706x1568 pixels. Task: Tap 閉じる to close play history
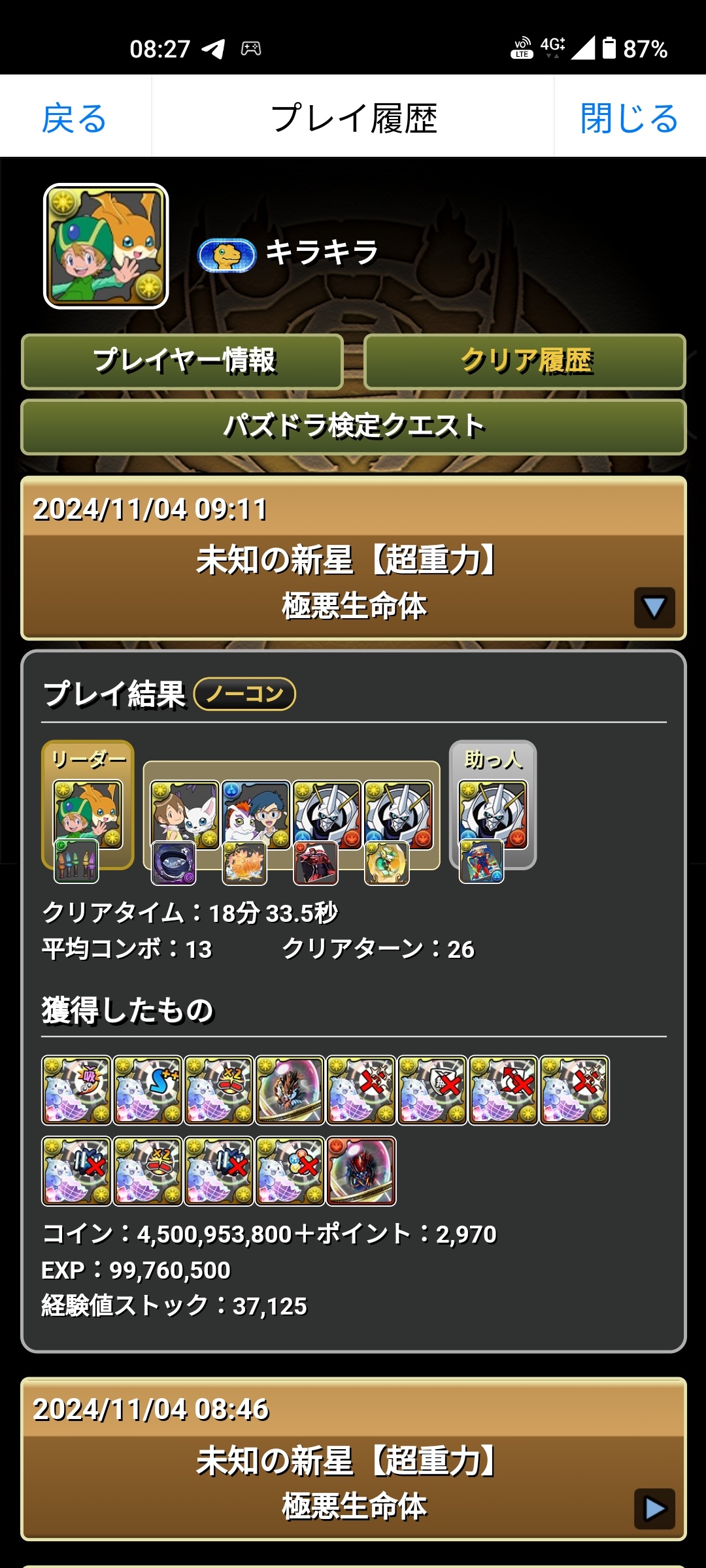coord(629,118)
